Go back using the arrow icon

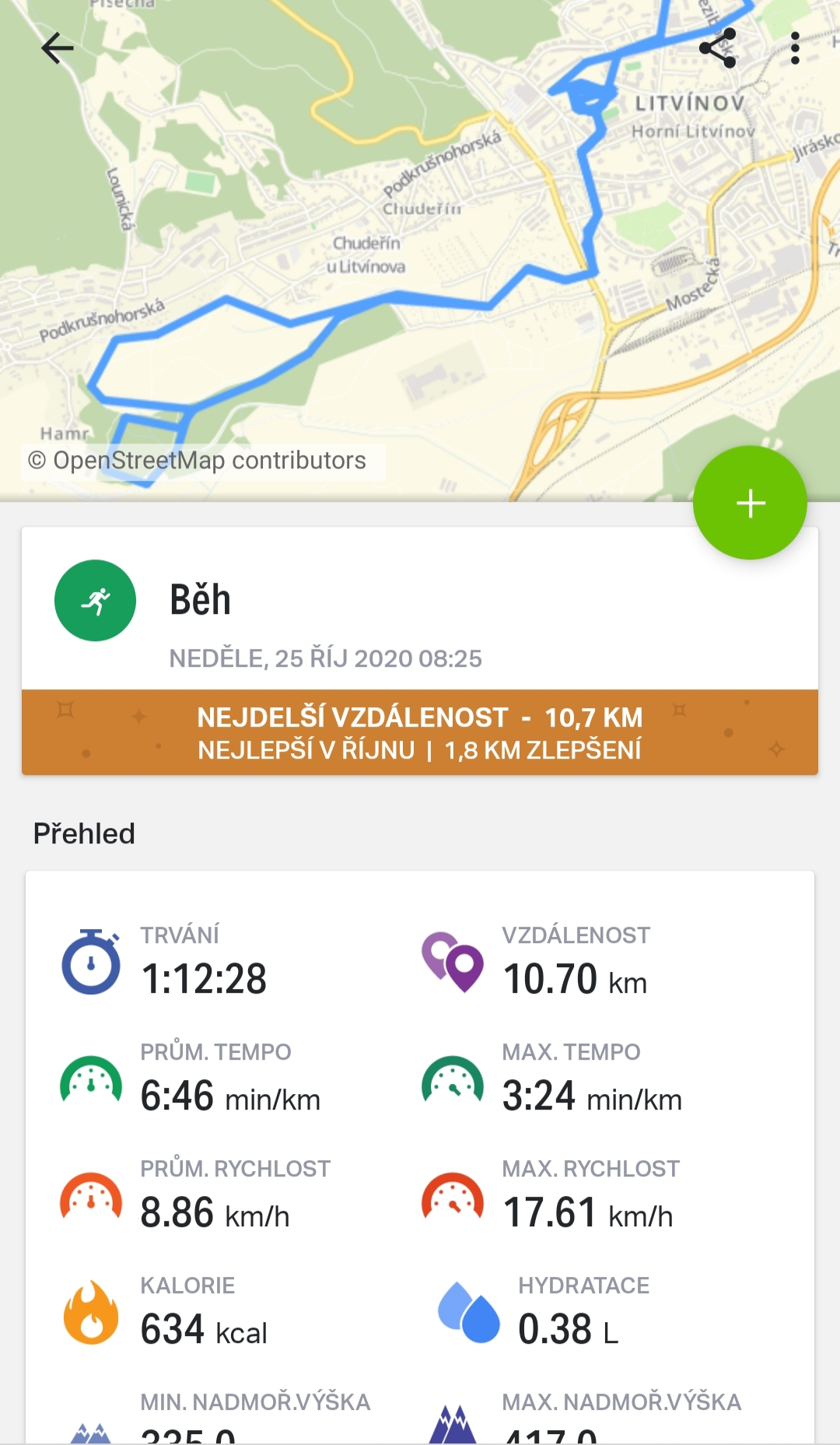(57, 48)
